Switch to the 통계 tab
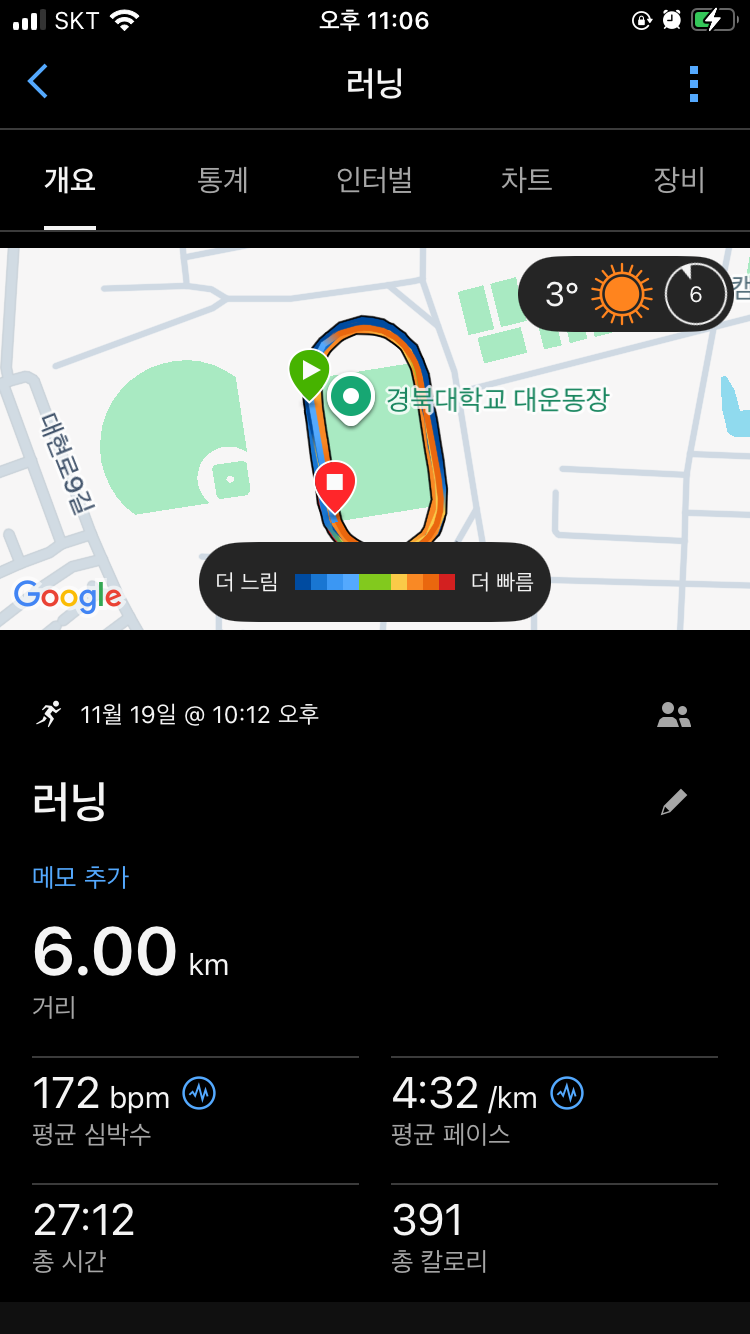 222,180
